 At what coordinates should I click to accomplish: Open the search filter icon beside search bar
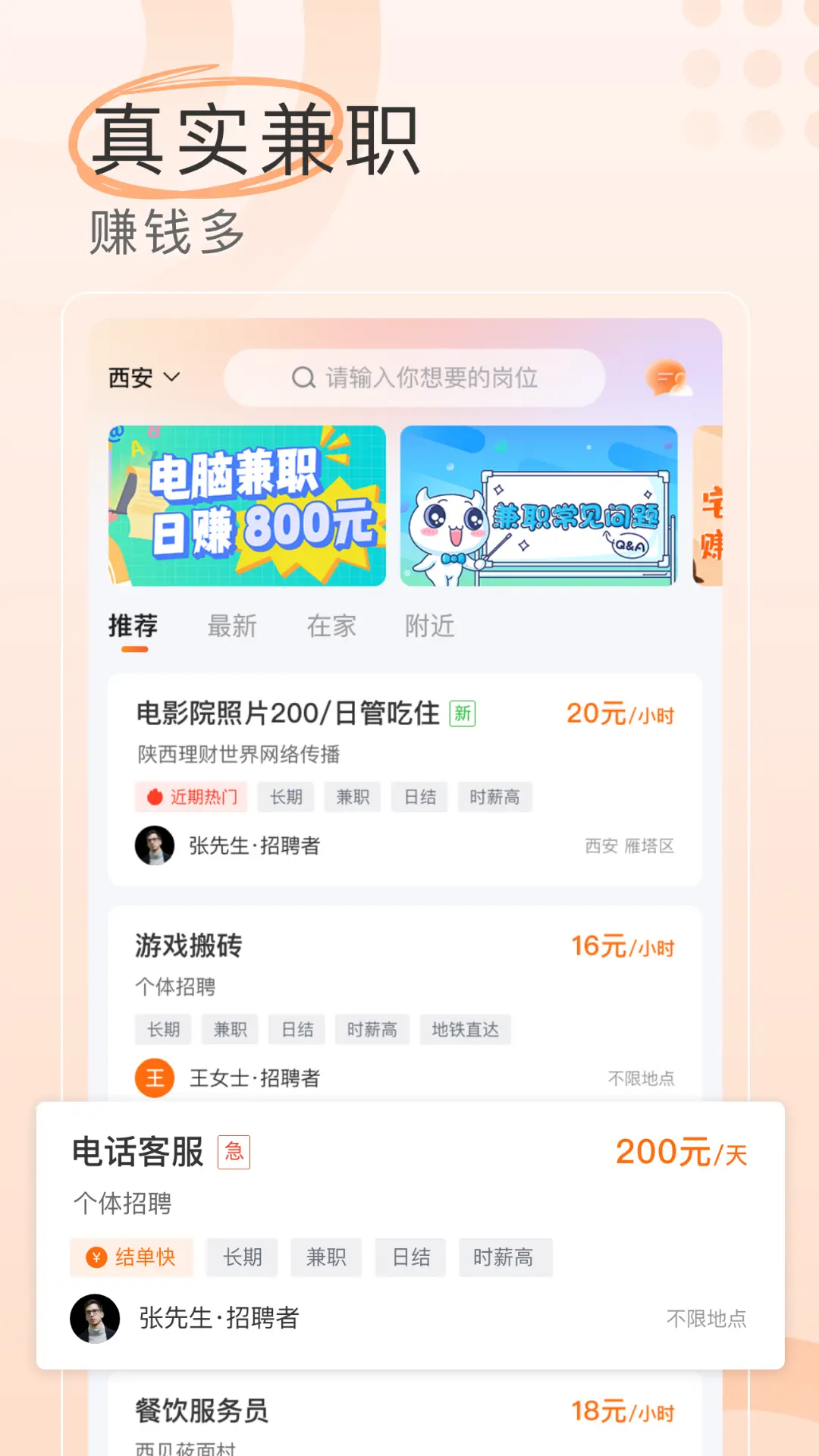tap(668, 378)
